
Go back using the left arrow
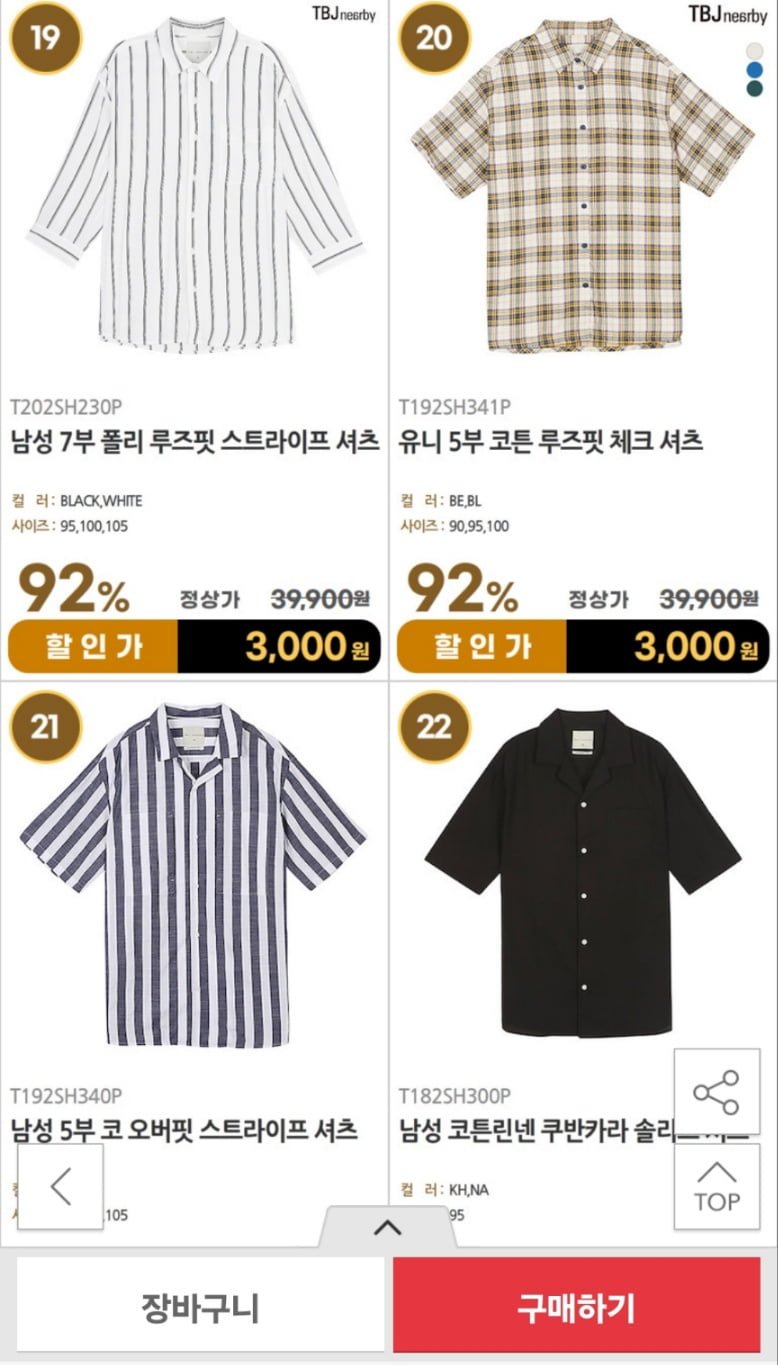pos(60,1187)
